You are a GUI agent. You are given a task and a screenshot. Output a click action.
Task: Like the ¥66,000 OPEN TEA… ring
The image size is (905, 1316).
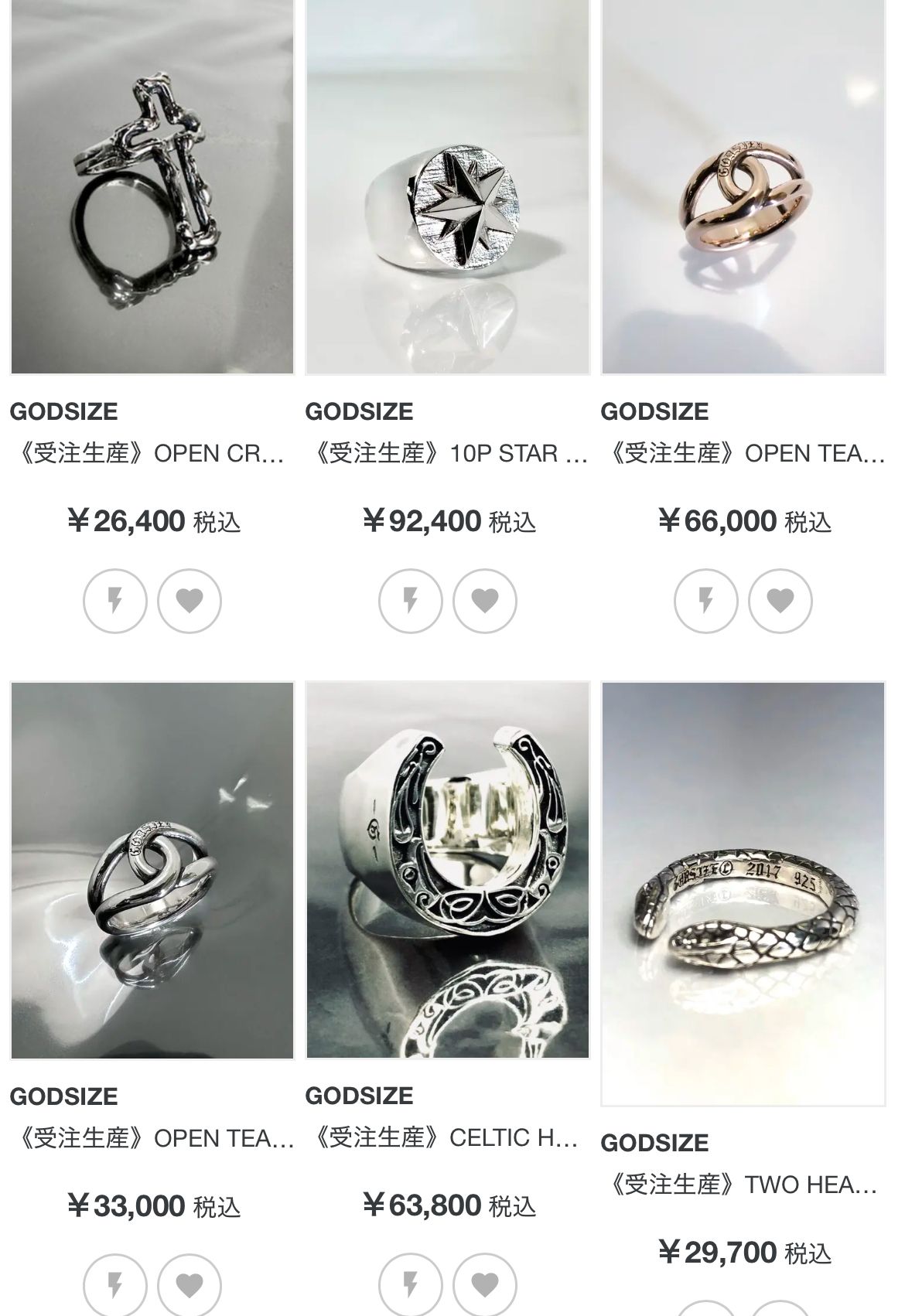pos(780,601)
